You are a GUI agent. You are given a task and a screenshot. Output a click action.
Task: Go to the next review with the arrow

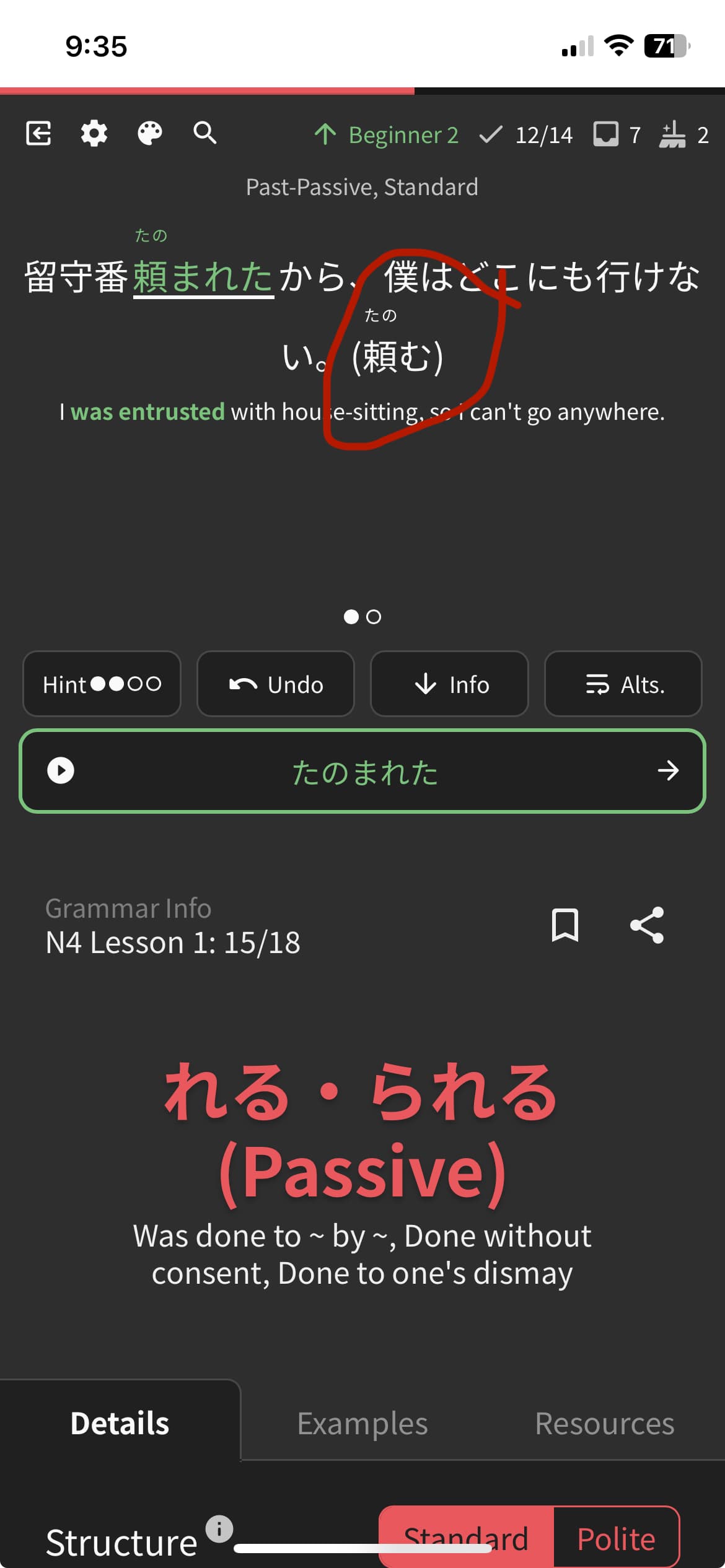[668, 771]
